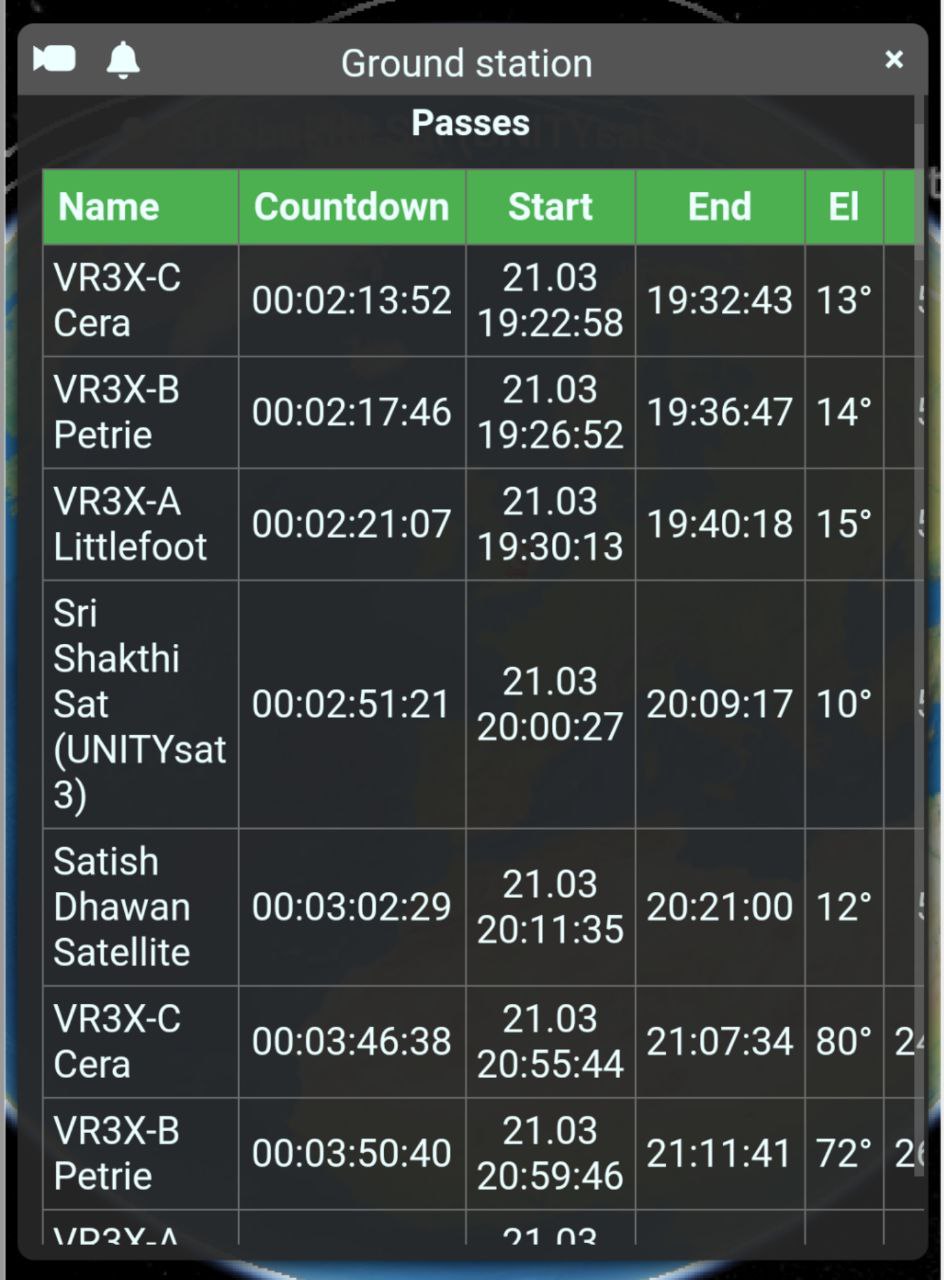This screenshot has height=1280, width=944.
Task: Tap the camera icon in the Ground station header
Action: tap(54, 60)
